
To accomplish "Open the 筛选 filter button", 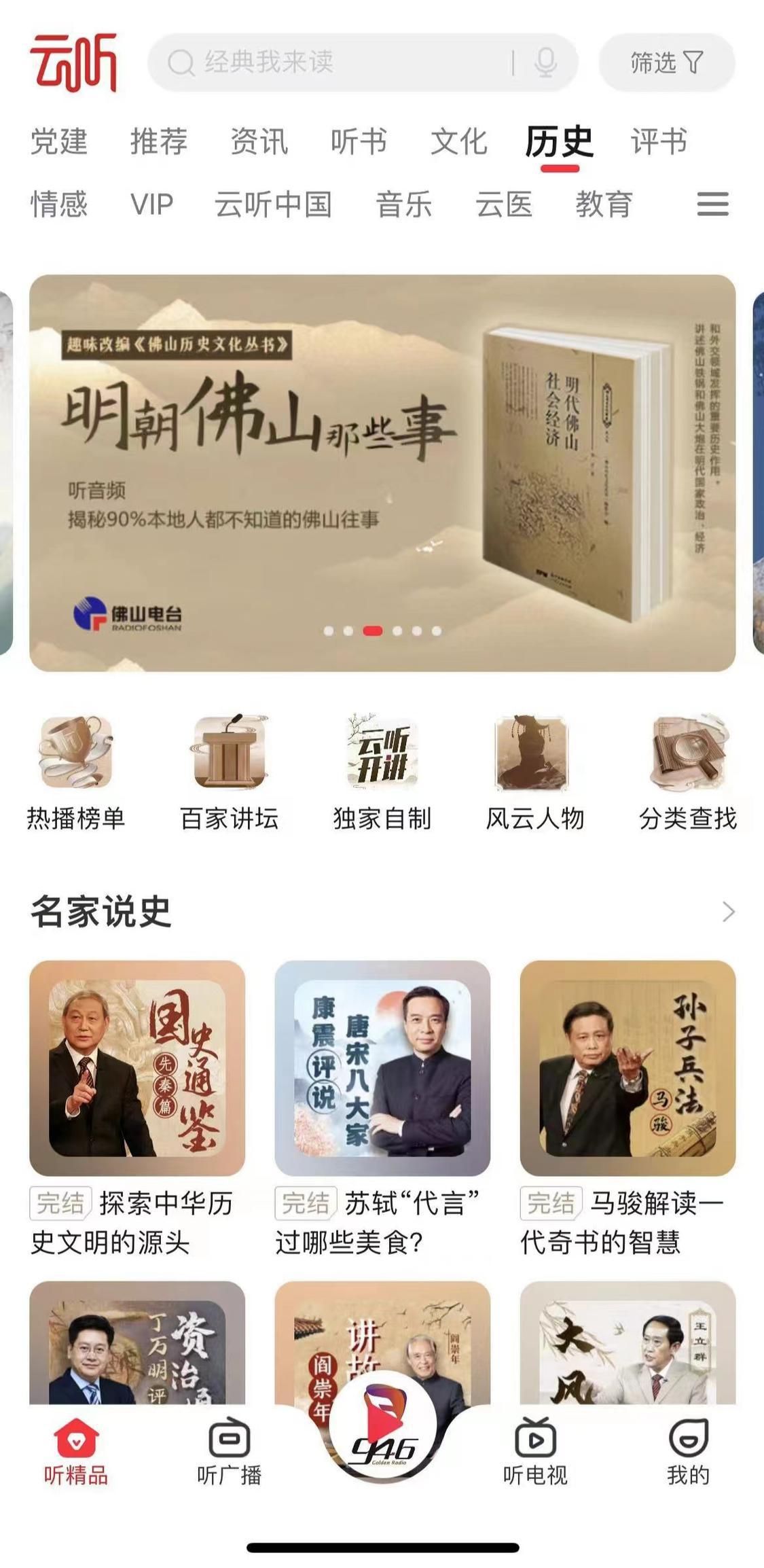I will (666, 63).
